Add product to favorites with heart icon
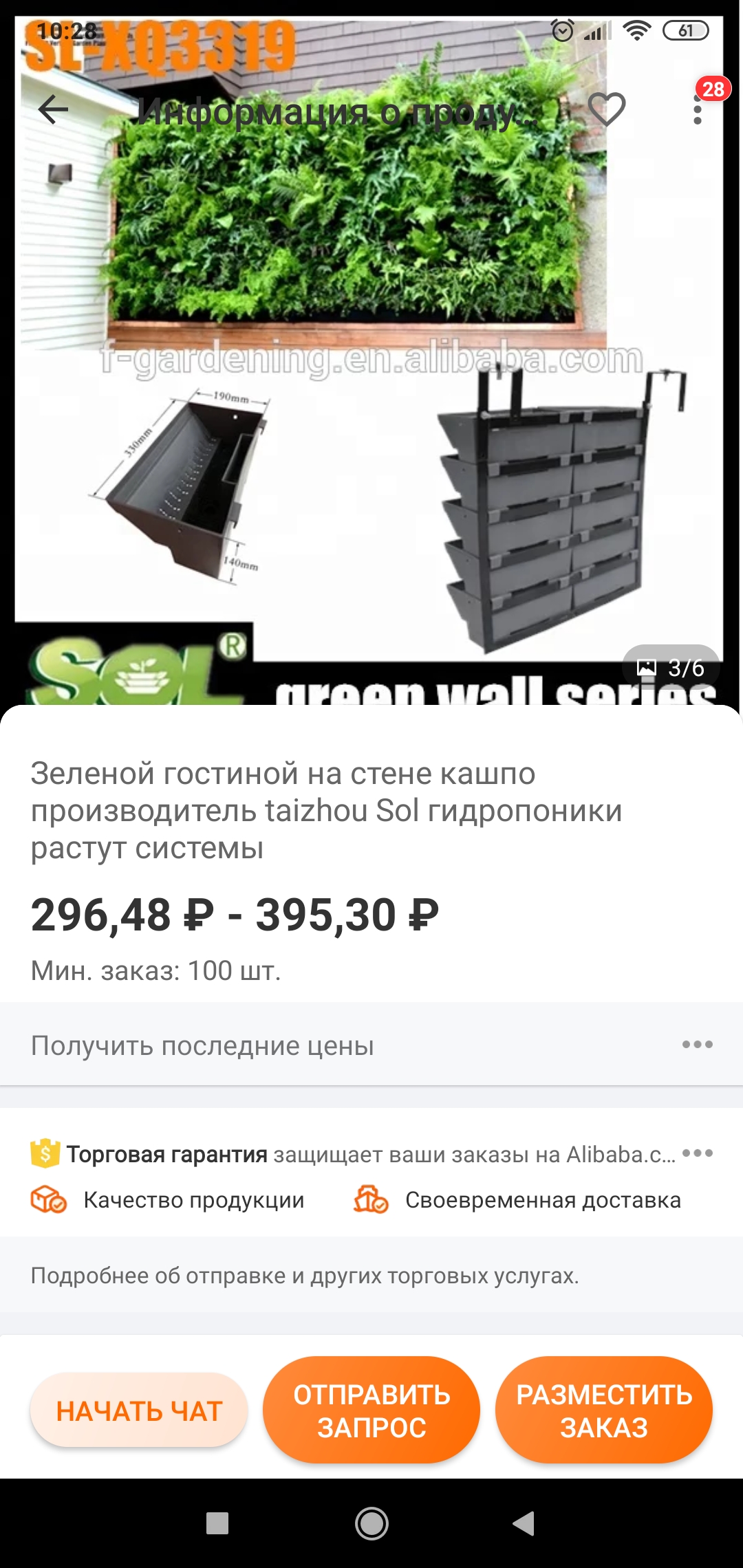The height and width of the screenshot is (1568, 743). pos(606,109)
